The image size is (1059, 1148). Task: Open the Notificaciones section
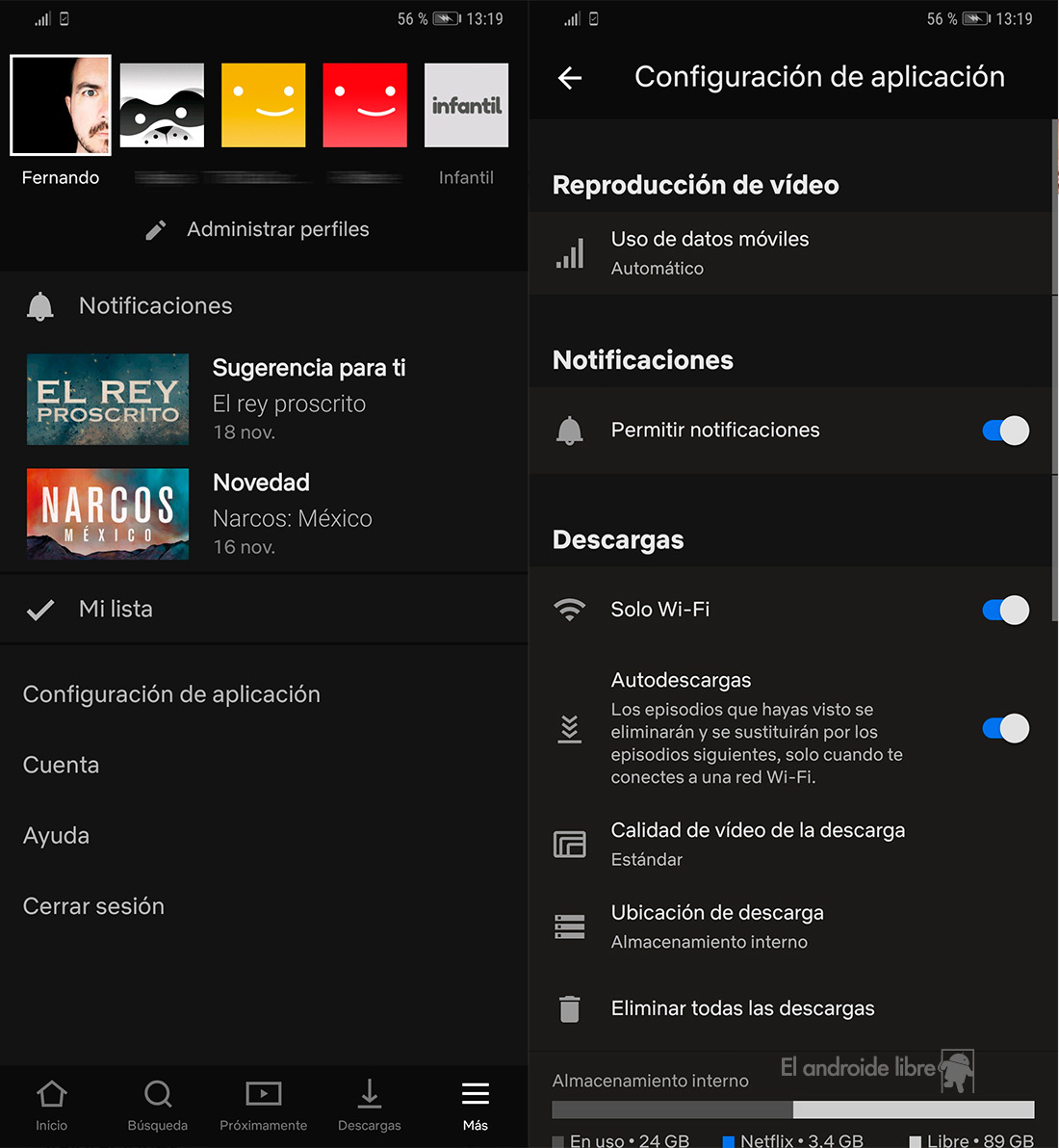[x=155, y=306]
